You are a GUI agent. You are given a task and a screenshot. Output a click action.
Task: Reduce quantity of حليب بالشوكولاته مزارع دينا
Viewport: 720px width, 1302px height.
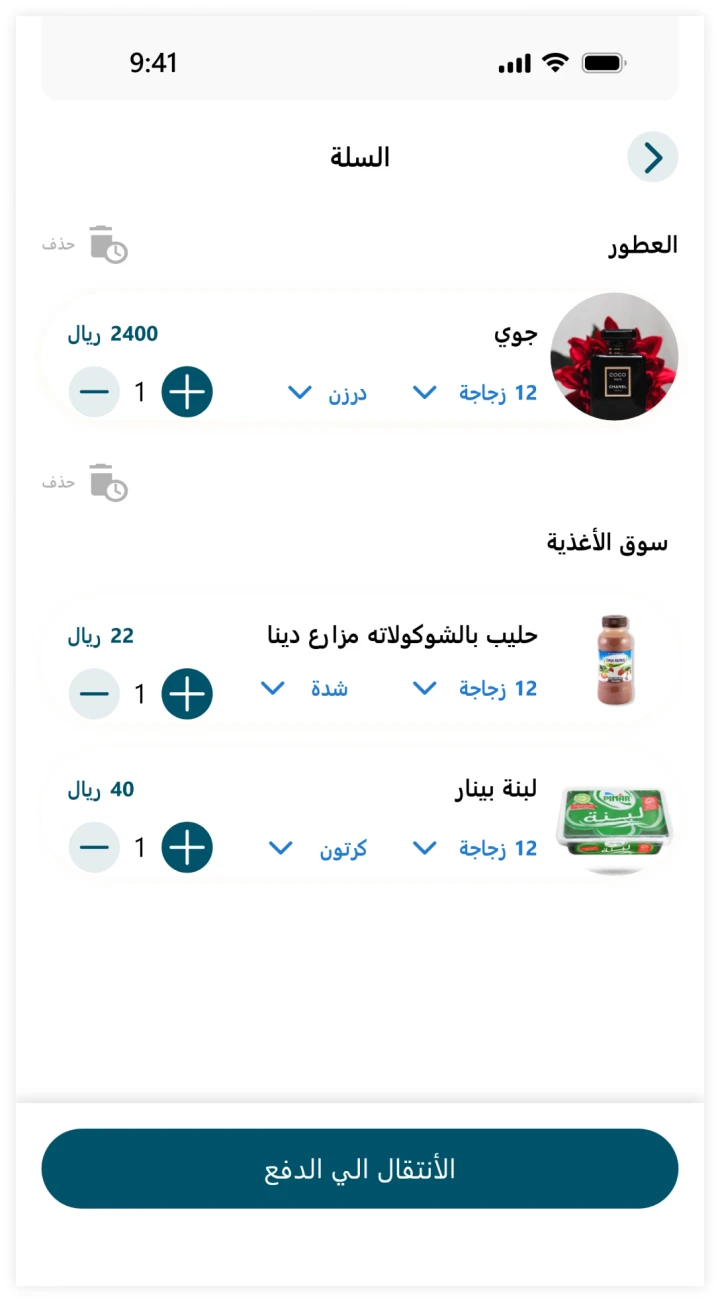coord(94,694)
